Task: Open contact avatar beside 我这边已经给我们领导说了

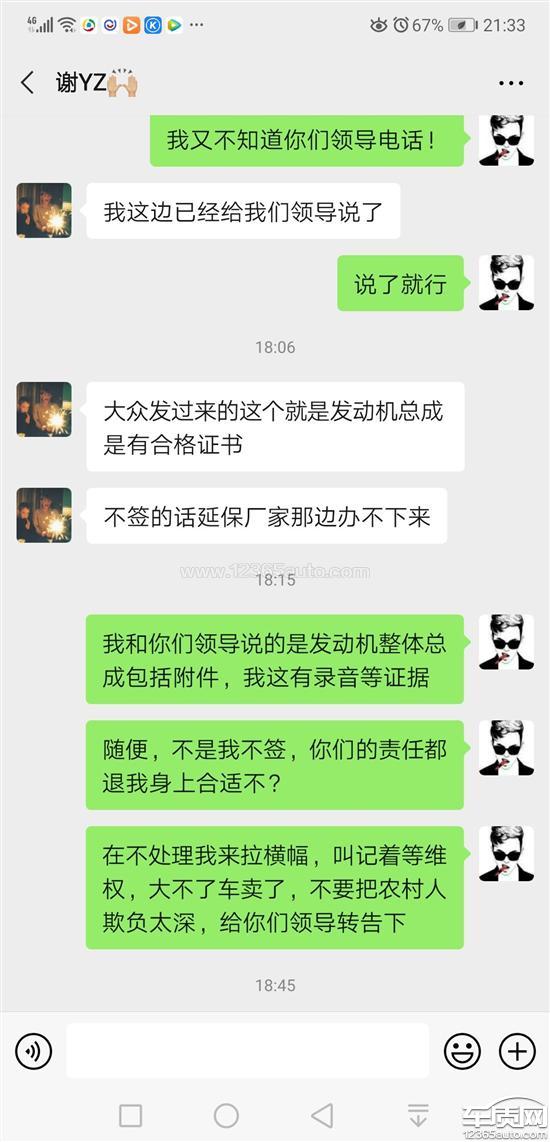Action: coord(44,210)
